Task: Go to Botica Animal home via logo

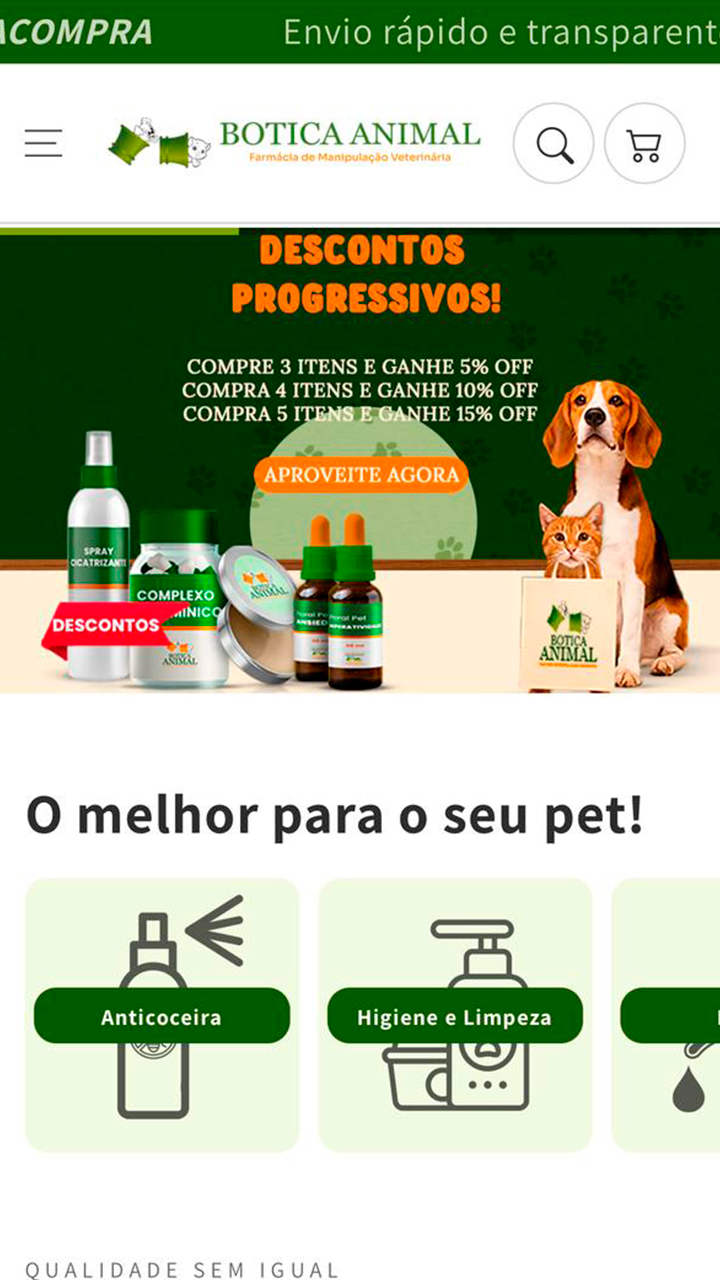Action: coord(295,142)
